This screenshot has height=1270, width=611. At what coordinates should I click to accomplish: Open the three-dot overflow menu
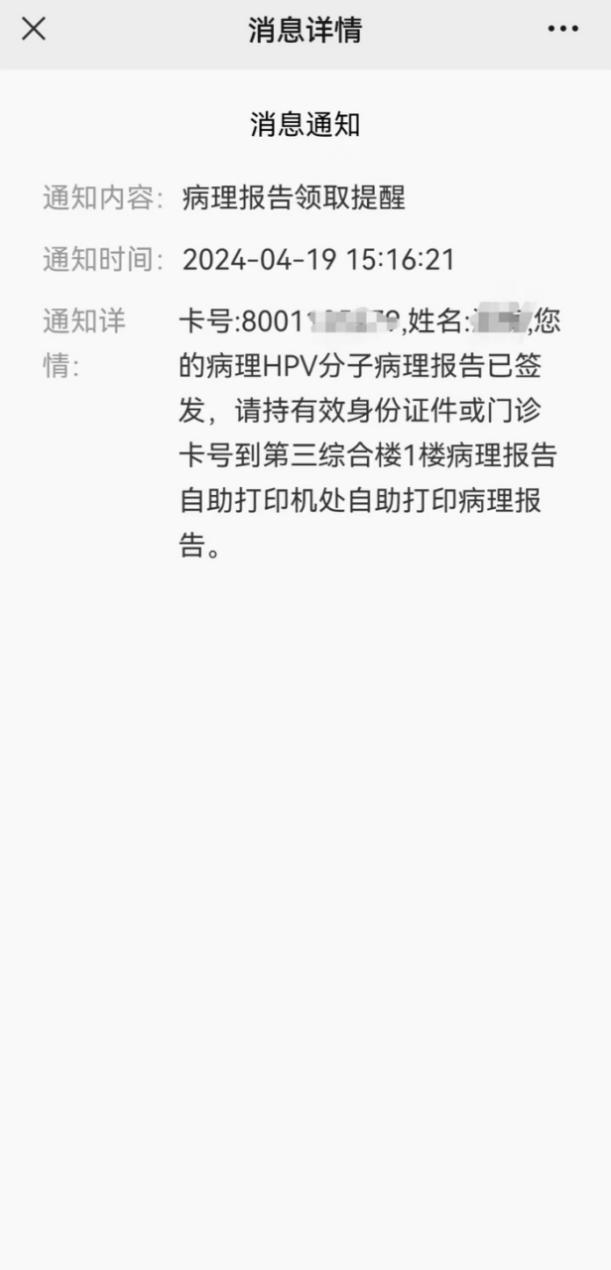(x=563, y=29)
